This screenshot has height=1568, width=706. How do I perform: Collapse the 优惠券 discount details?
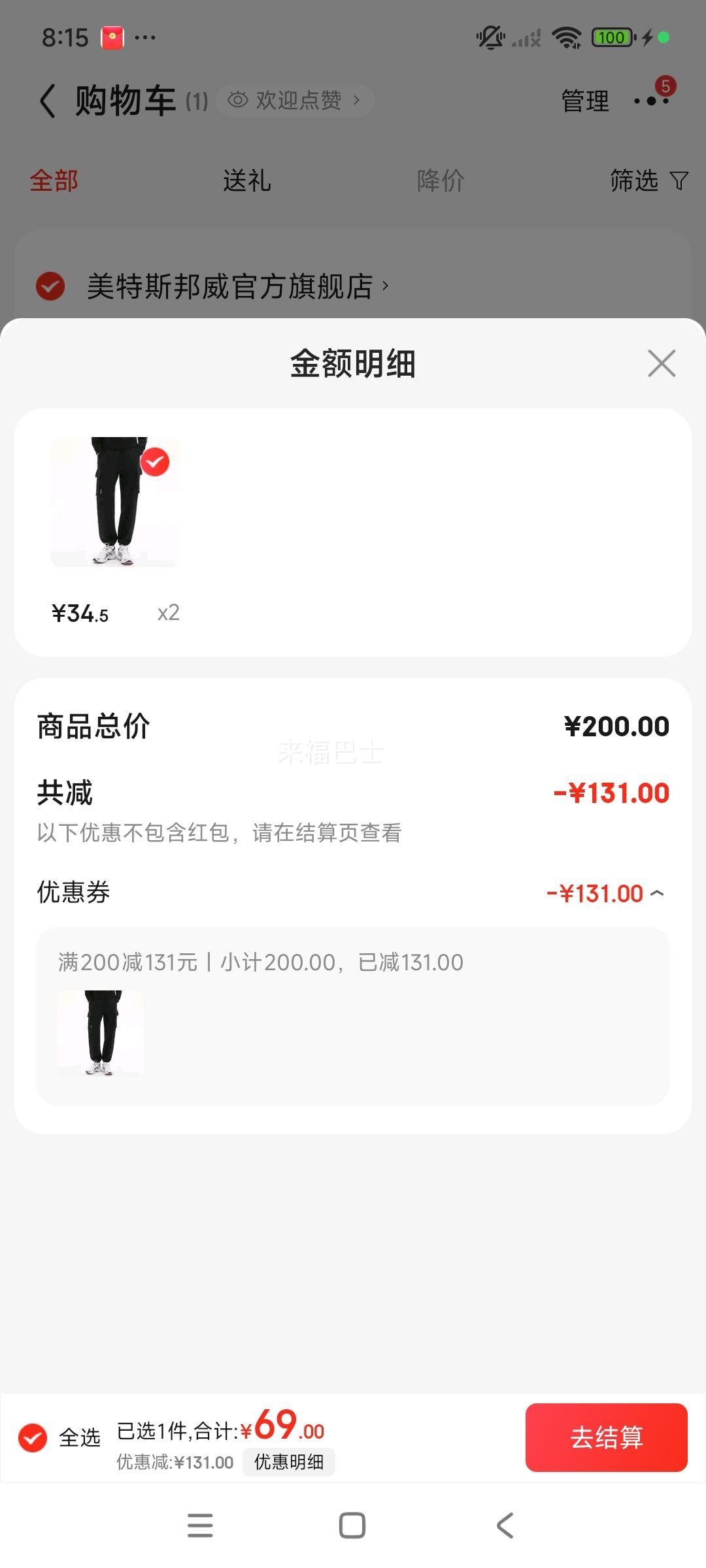point(657,893)
